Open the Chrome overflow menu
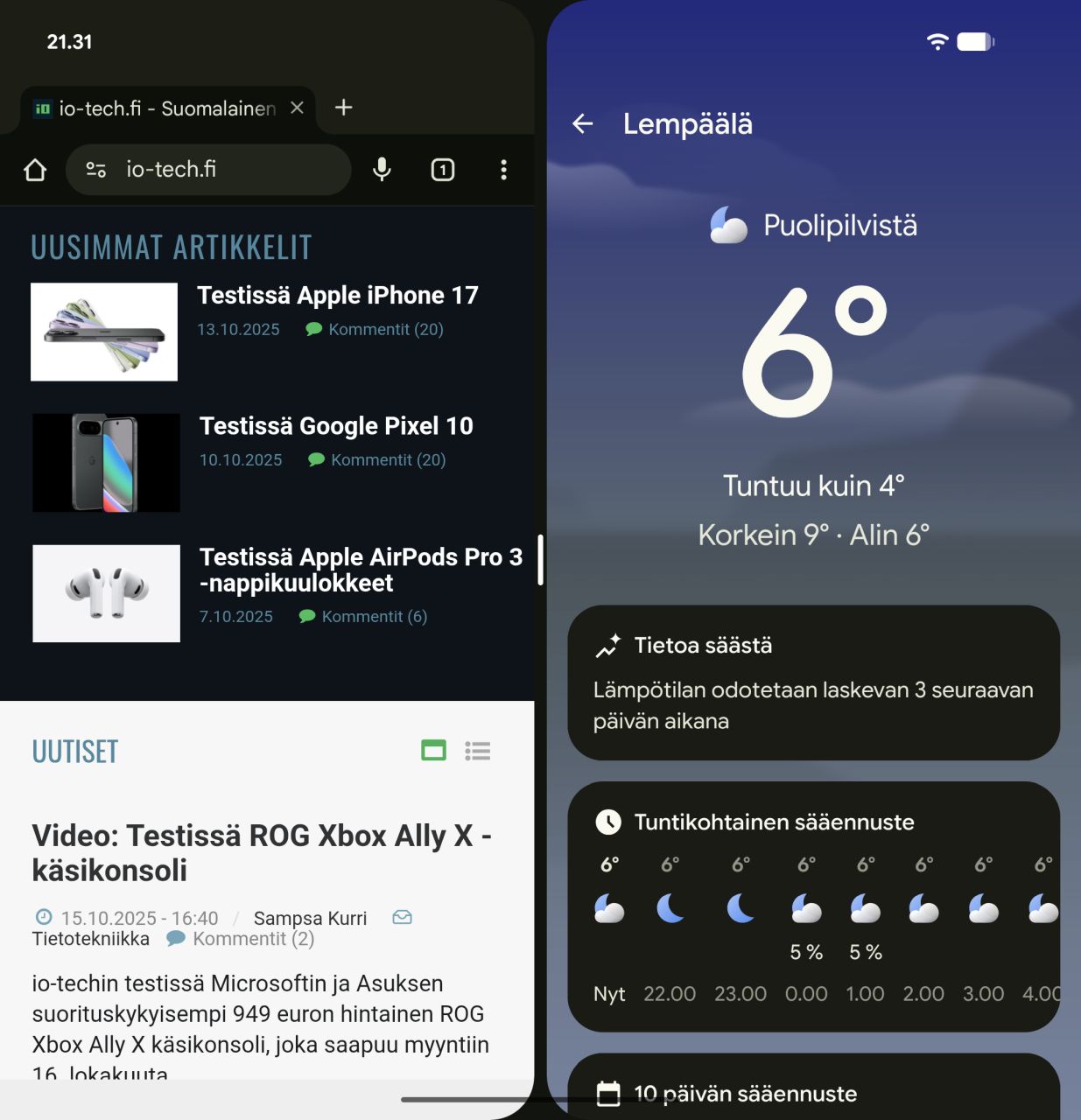This screenshot has width=1081, height=1120. 503,170
